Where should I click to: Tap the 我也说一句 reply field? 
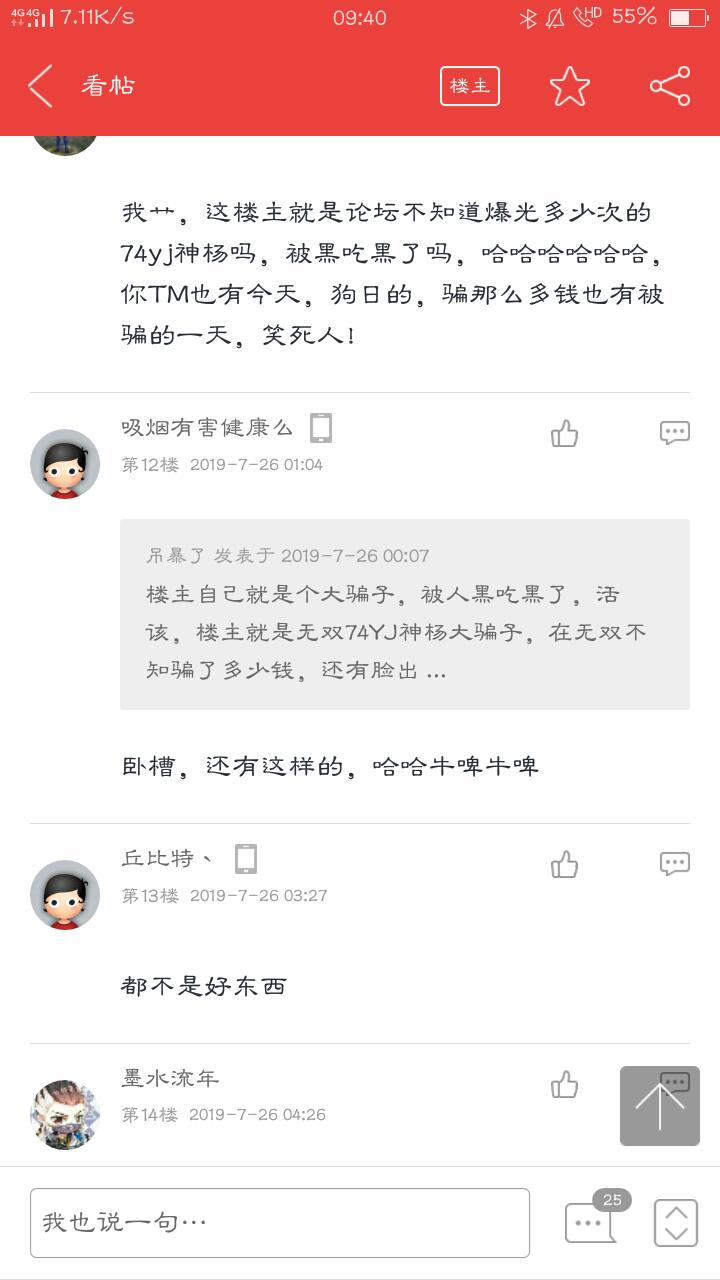point(280,1222)
